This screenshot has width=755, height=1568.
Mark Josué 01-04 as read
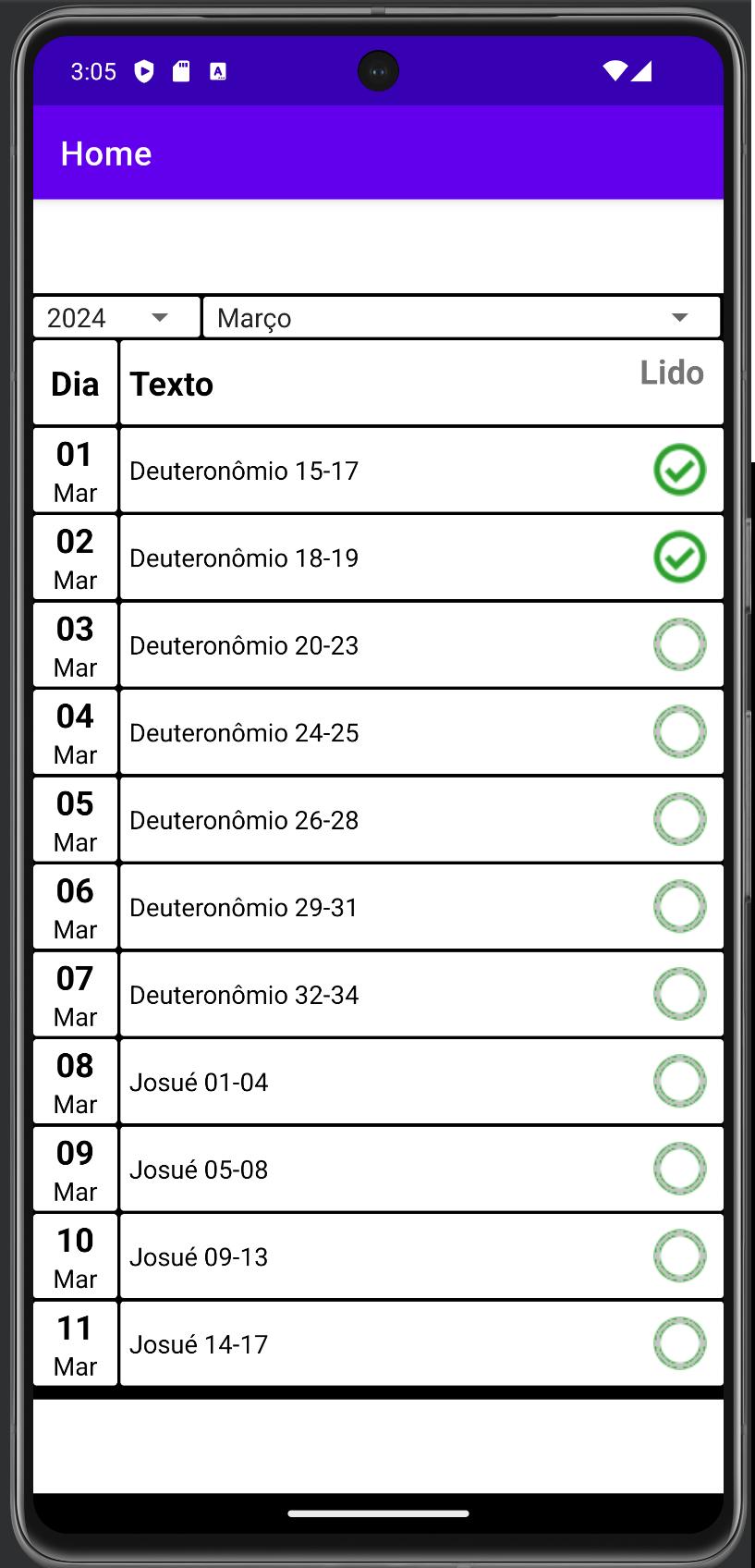point(680,1082)
